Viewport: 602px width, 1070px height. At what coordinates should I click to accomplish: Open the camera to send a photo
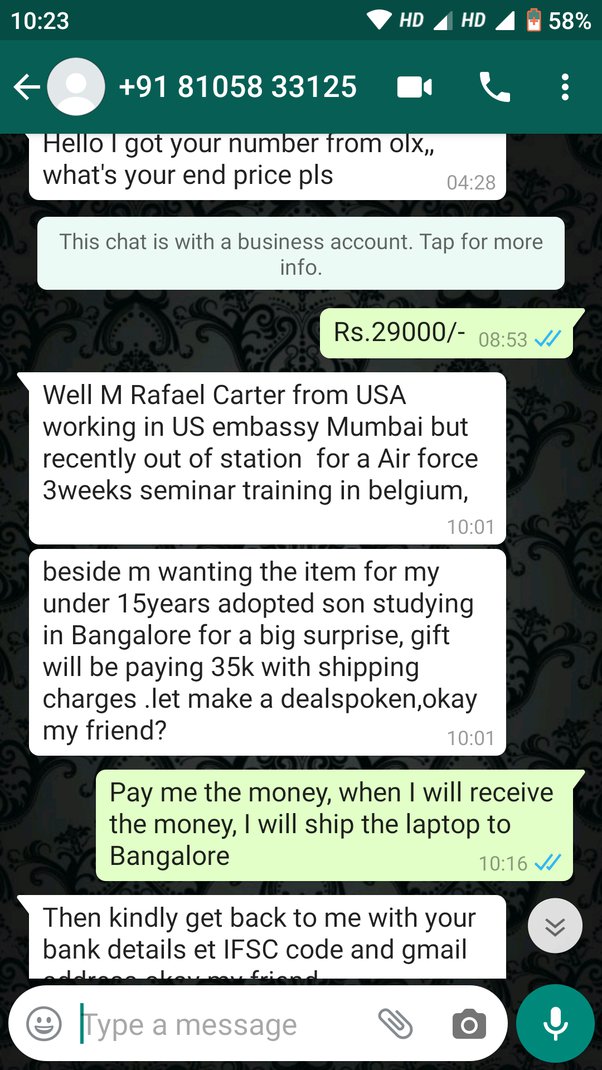pos(468,1023)
